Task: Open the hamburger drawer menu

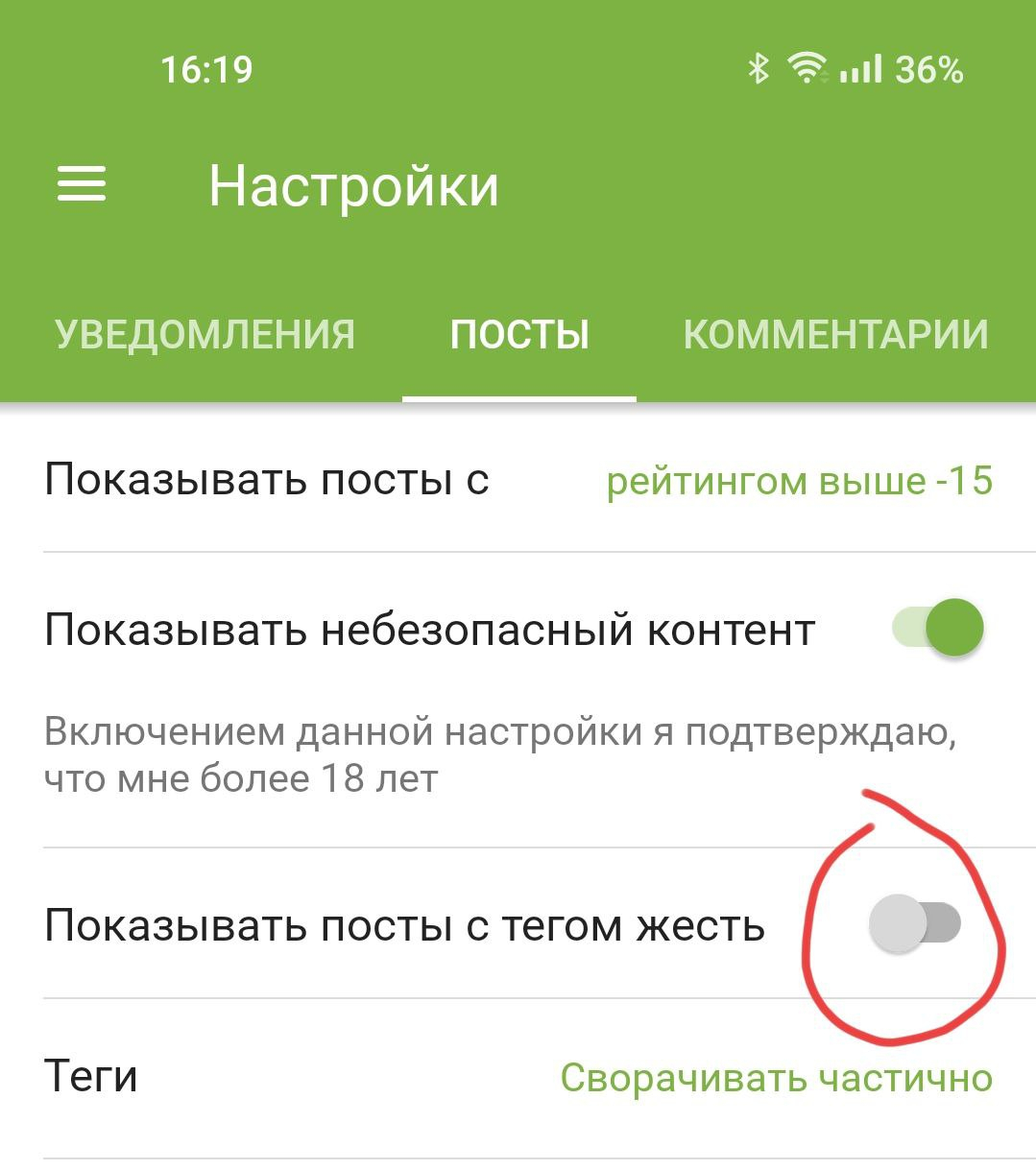Action: (82, 183)
